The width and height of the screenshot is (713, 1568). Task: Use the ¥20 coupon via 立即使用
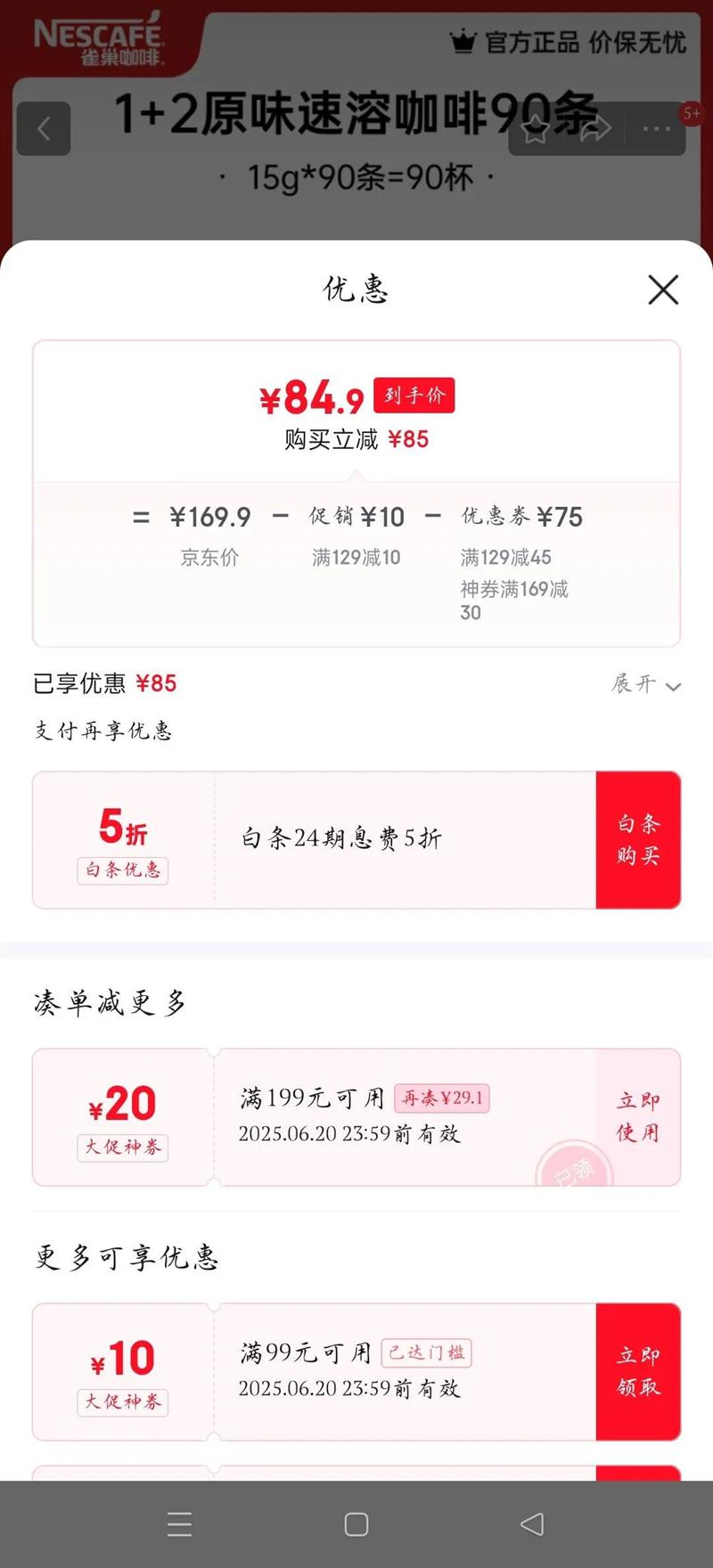click(638, 1116)
